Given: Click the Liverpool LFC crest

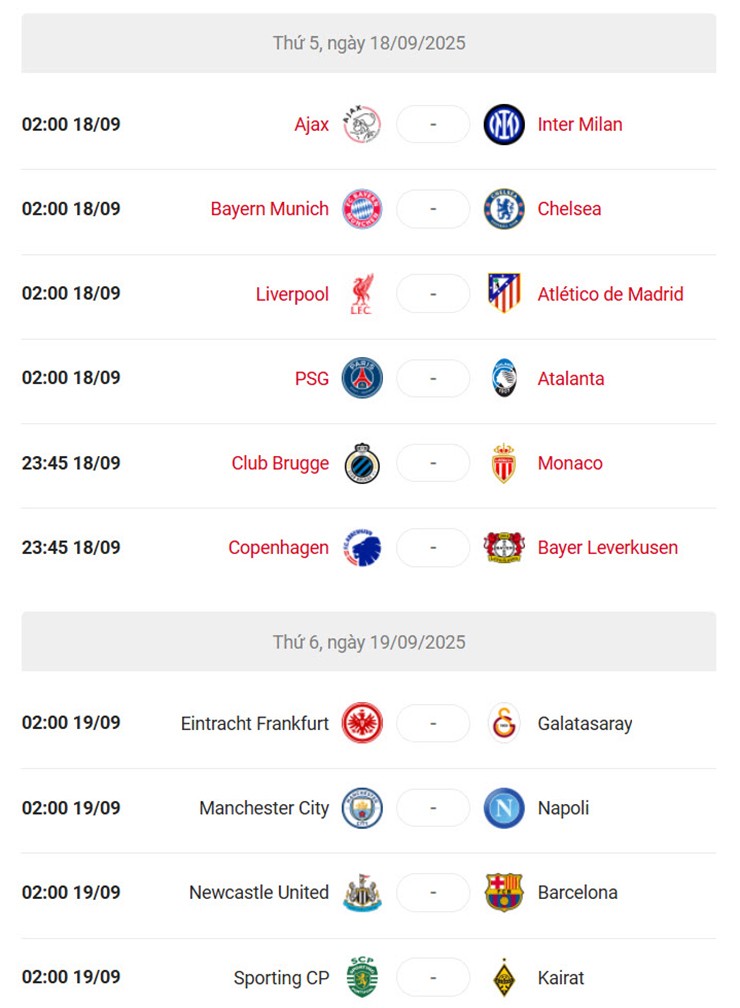Looking at the screenshot, I should (362, 293).
